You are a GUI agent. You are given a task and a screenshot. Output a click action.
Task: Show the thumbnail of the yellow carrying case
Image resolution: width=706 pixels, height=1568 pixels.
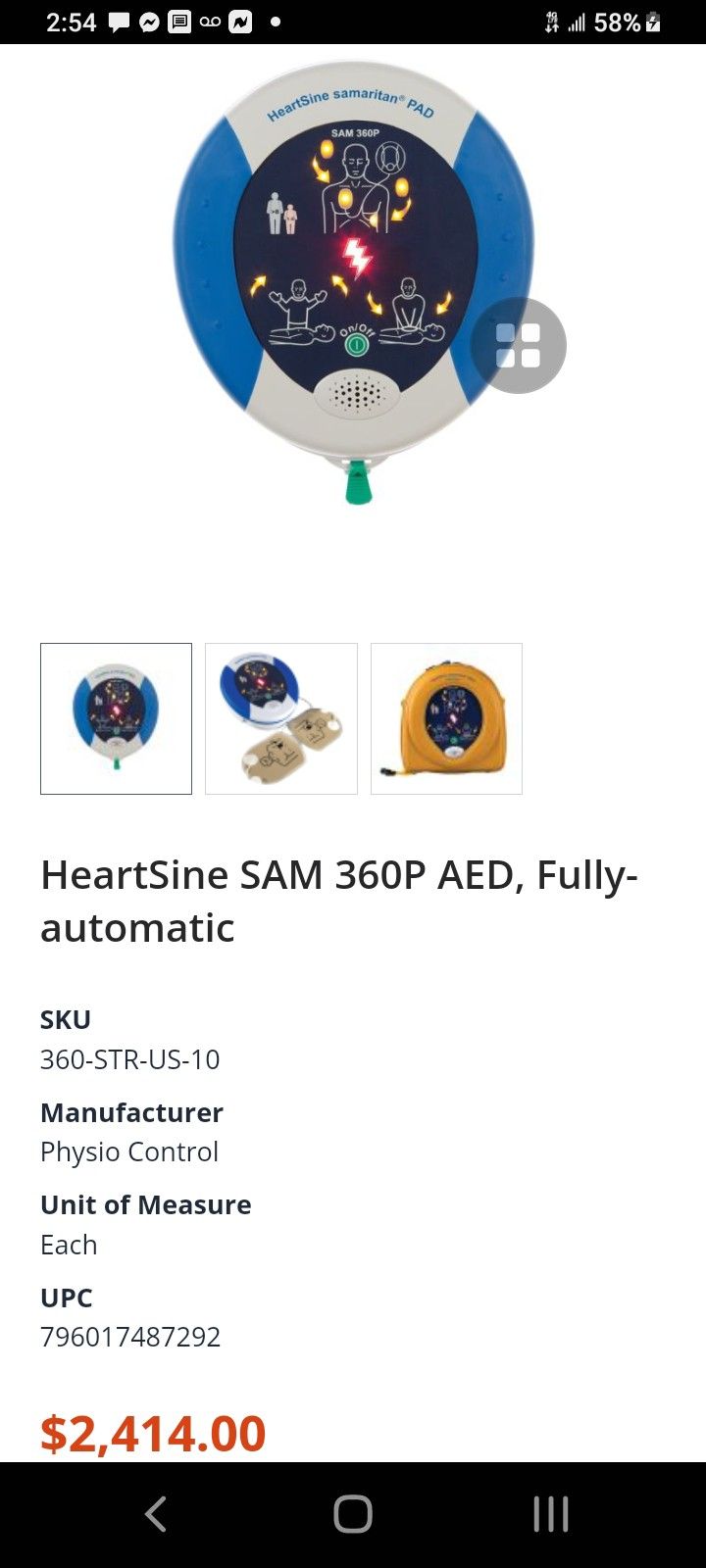tap(446, 718)
